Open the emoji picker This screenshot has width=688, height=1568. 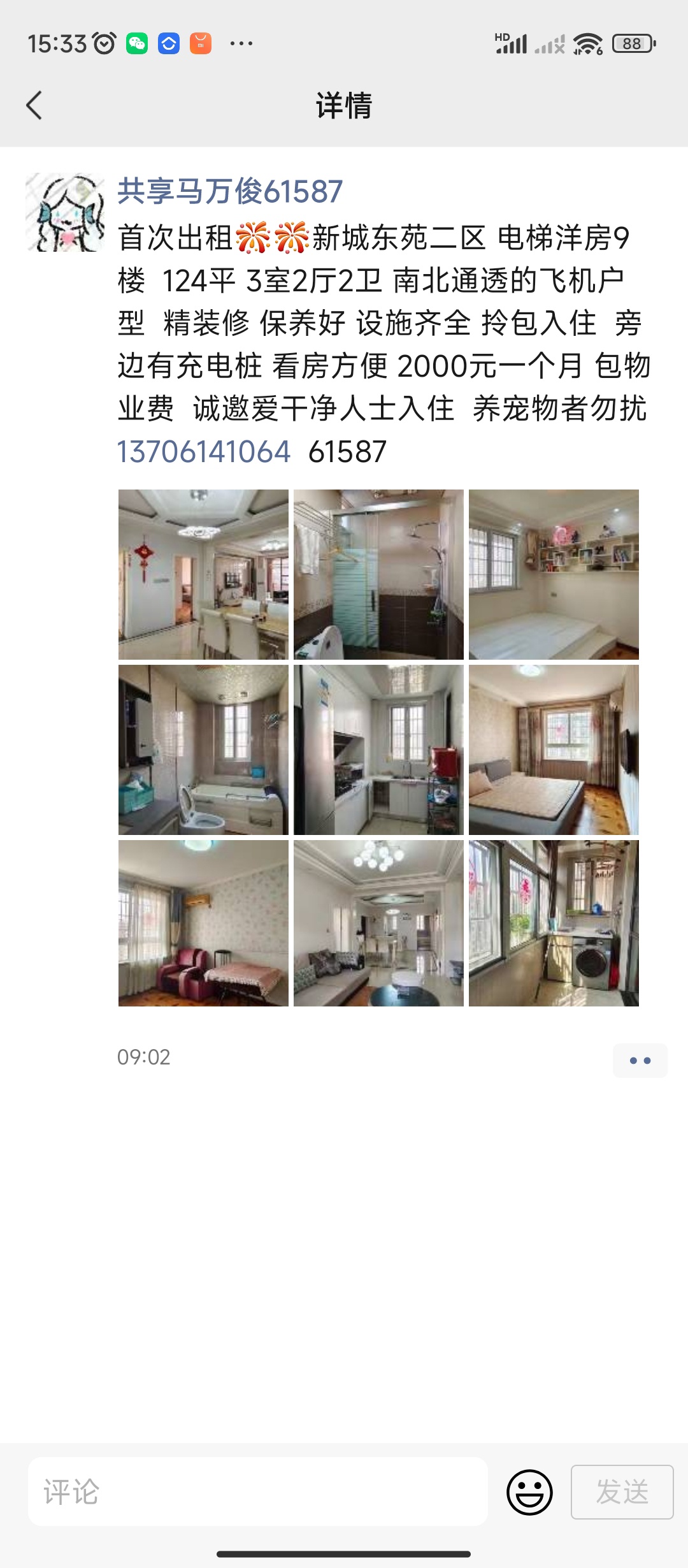click(529, 1492)
